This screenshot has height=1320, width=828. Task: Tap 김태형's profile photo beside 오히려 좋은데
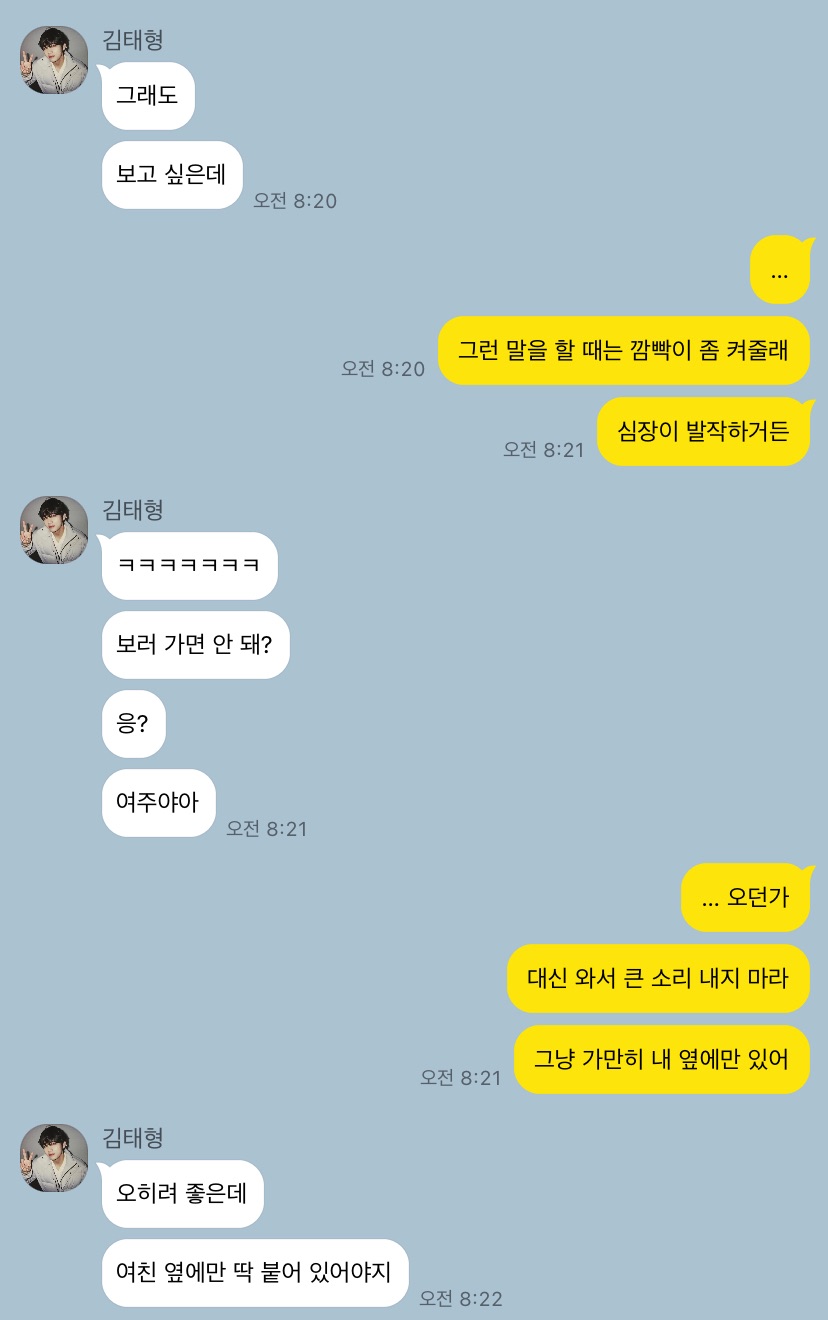pyautogui.click(x=54, y=1158)
